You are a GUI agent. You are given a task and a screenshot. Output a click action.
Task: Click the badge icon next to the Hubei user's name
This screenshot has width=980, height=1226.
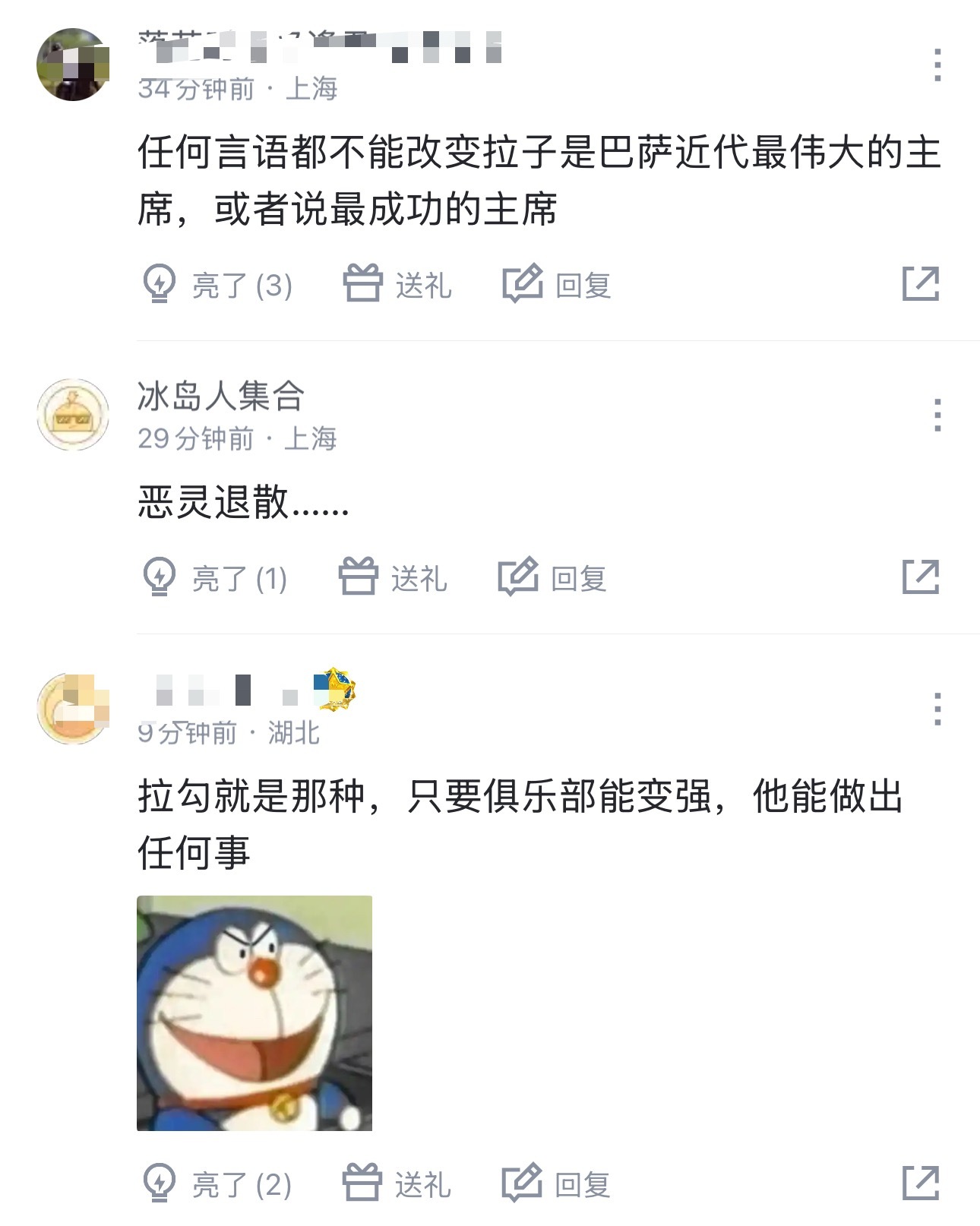pos(333,693)
